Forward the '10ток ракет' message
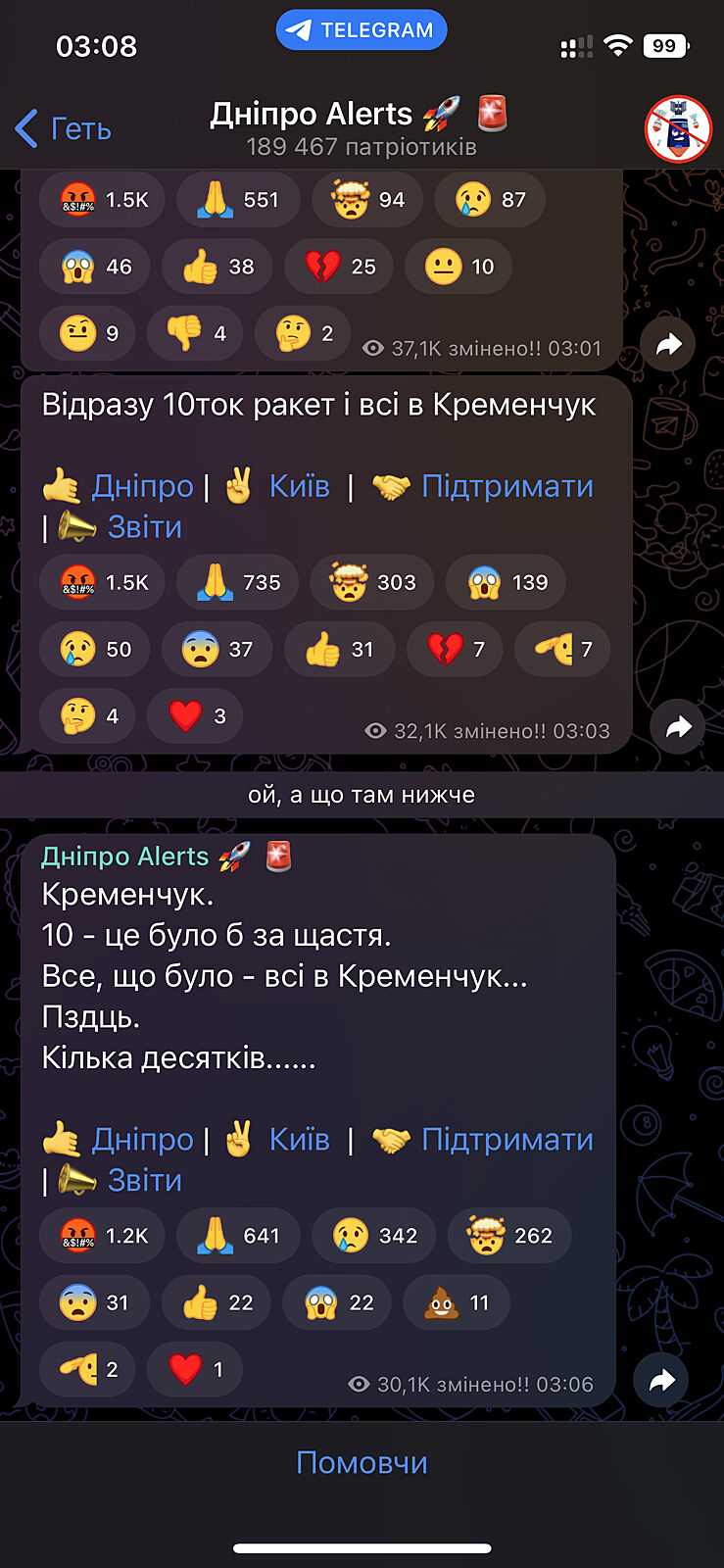Viewport: 724px width, 1568px height. pyautogui.click(x=678, y=727)
